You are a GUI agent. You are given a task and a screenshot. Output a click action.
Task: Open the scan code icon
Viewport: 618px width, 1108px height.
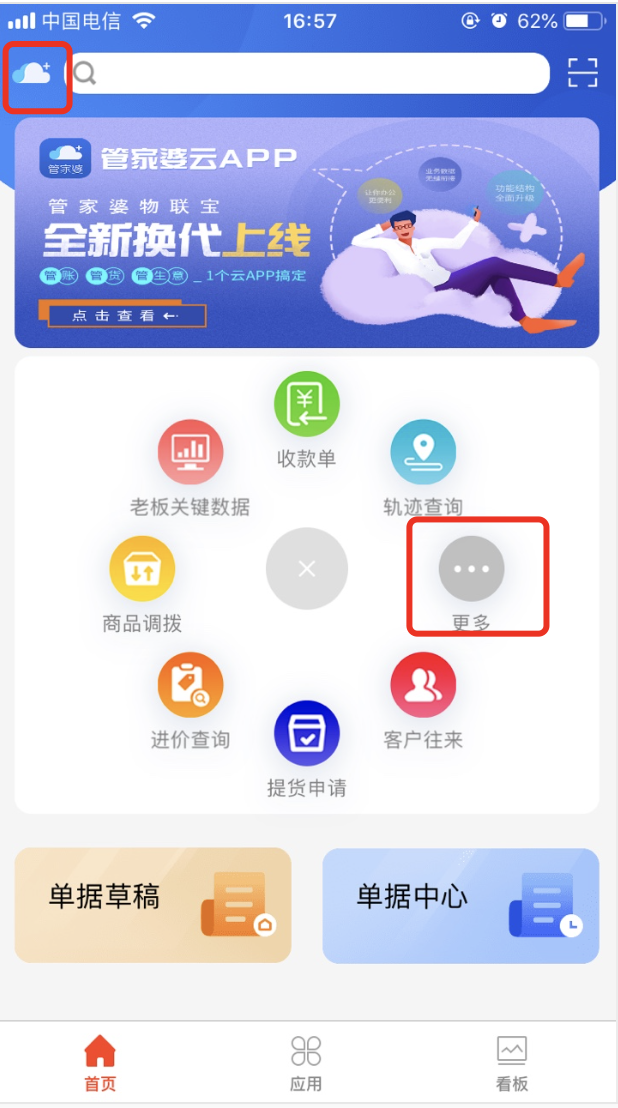582,73
